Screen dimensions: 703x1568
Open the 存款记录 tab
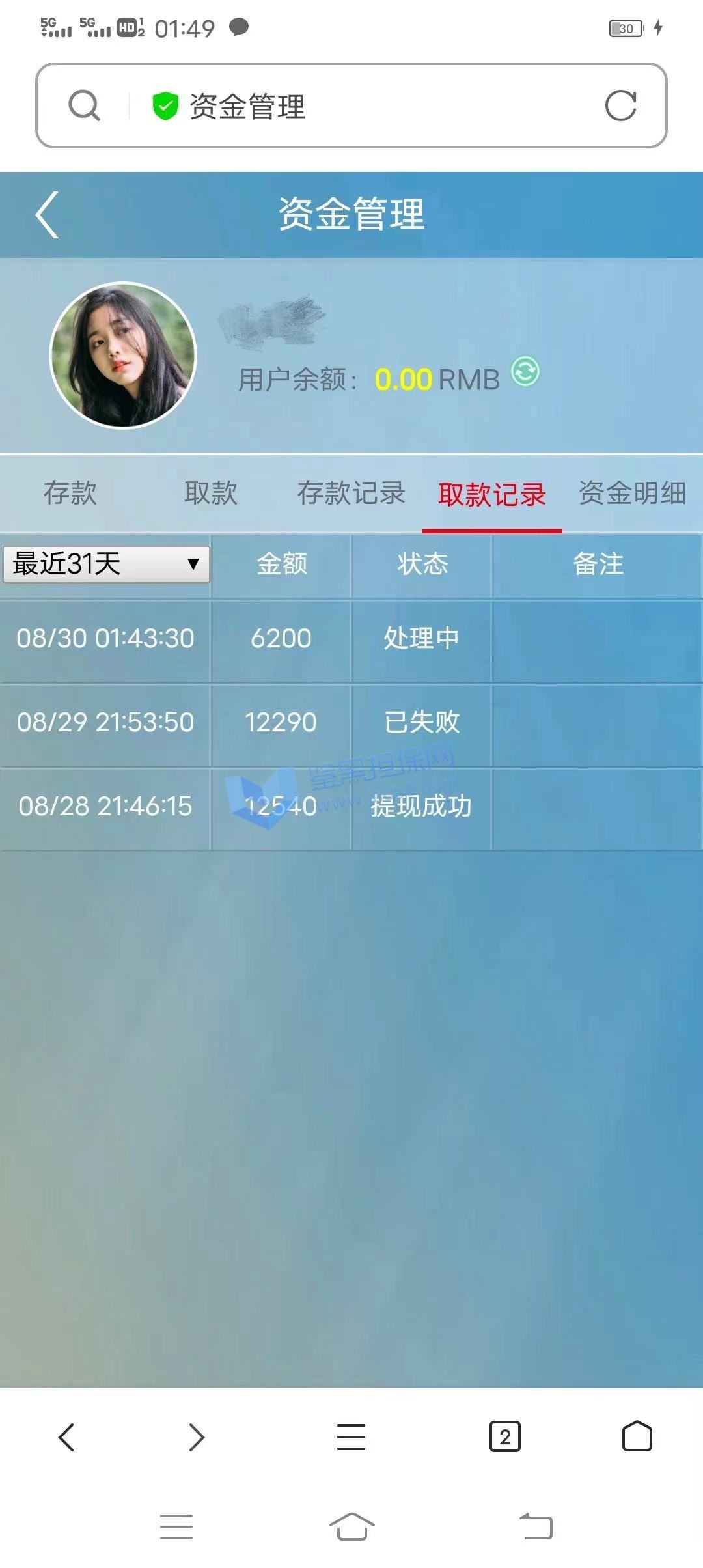pos(351,493)
